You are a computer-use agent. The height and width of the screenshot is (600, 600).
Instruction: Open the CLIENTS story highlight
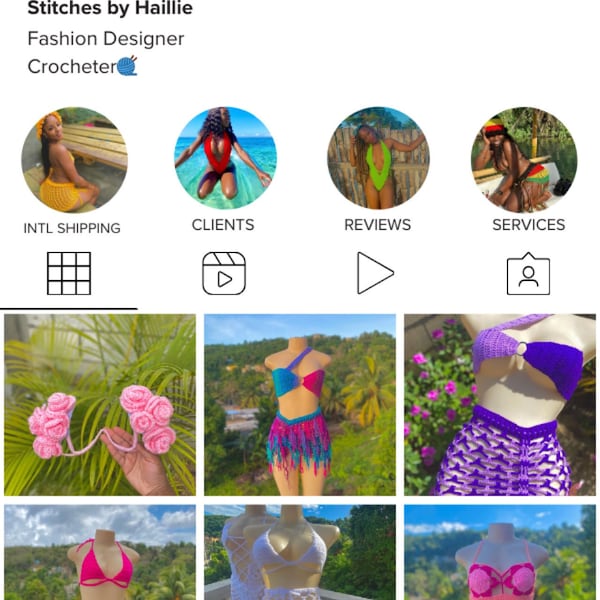click(223, 158)
